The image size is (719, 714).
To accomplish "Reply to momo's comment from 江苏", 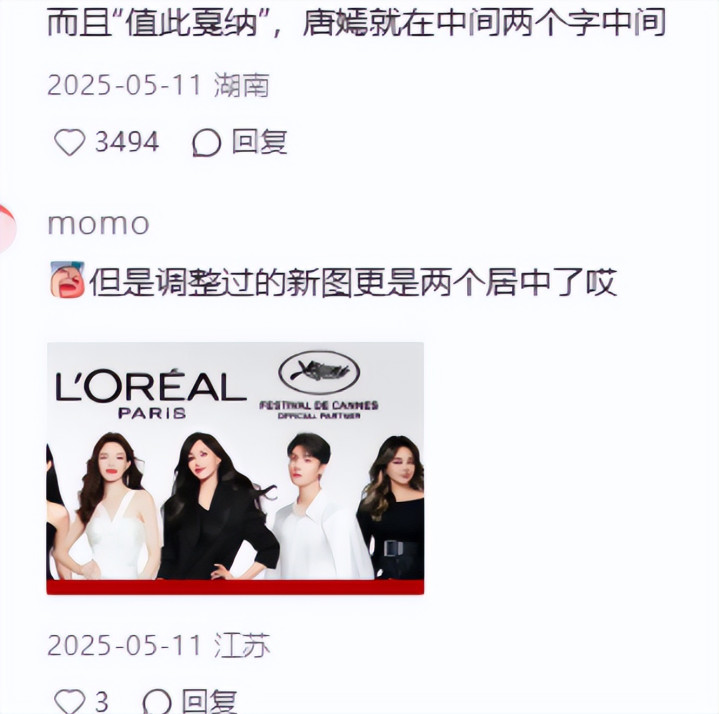I will pyautogui.click(x=190, y=701).
